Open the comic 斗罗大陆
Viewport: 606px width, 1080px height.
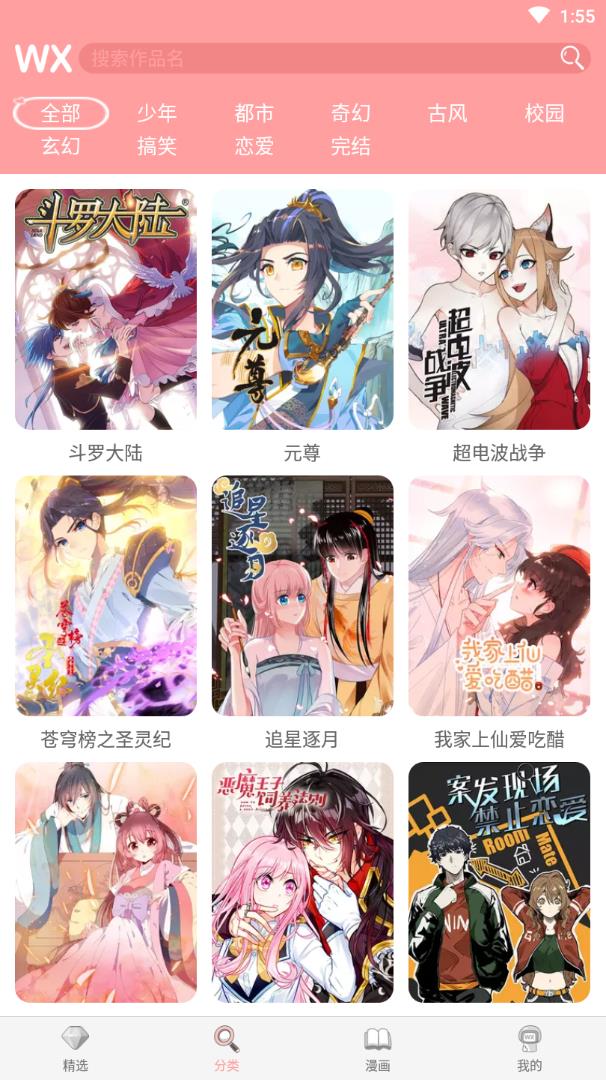coord(106,310)
